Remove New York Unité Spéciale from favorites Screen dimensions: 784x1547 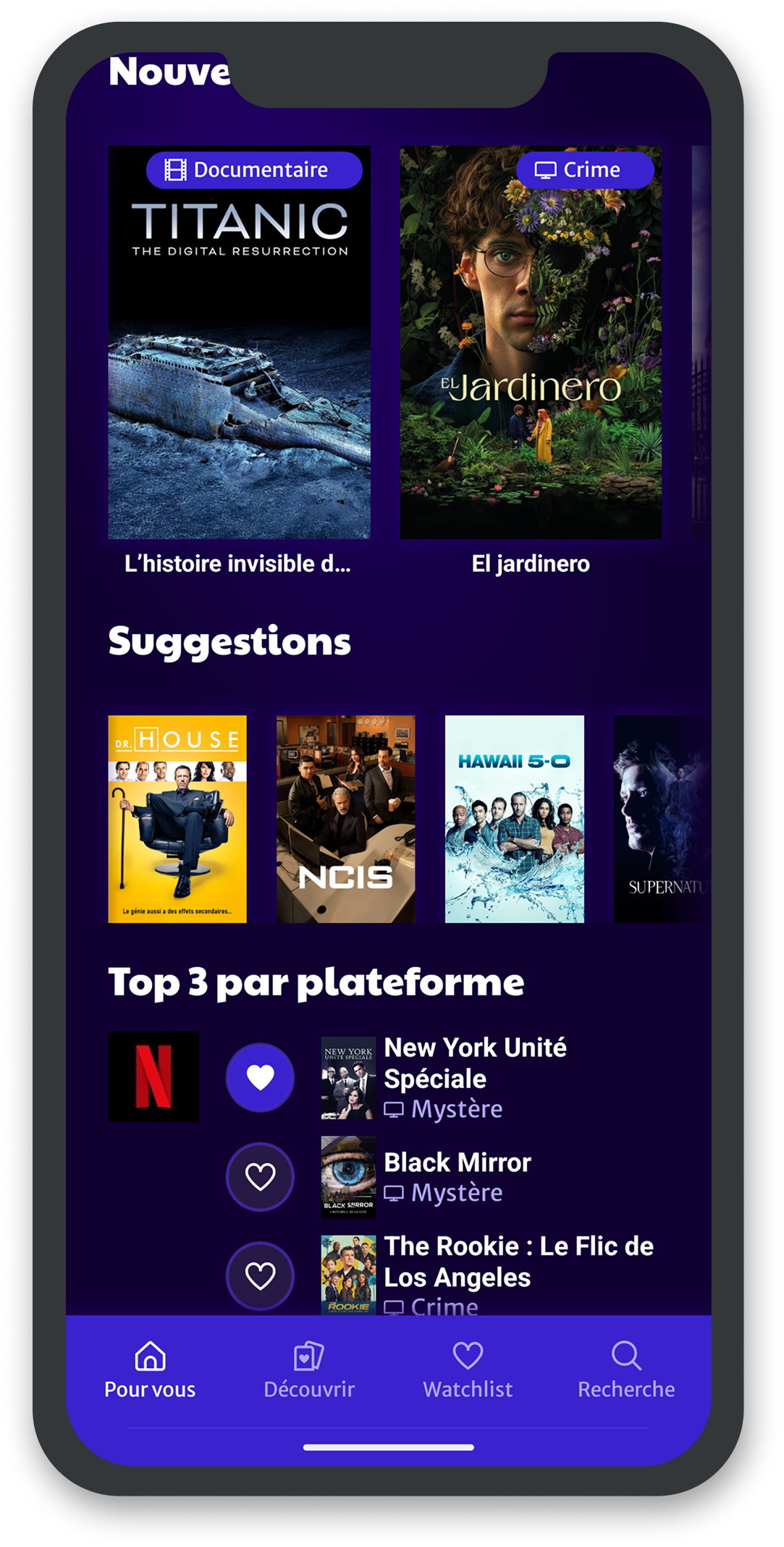(260, 1077)
